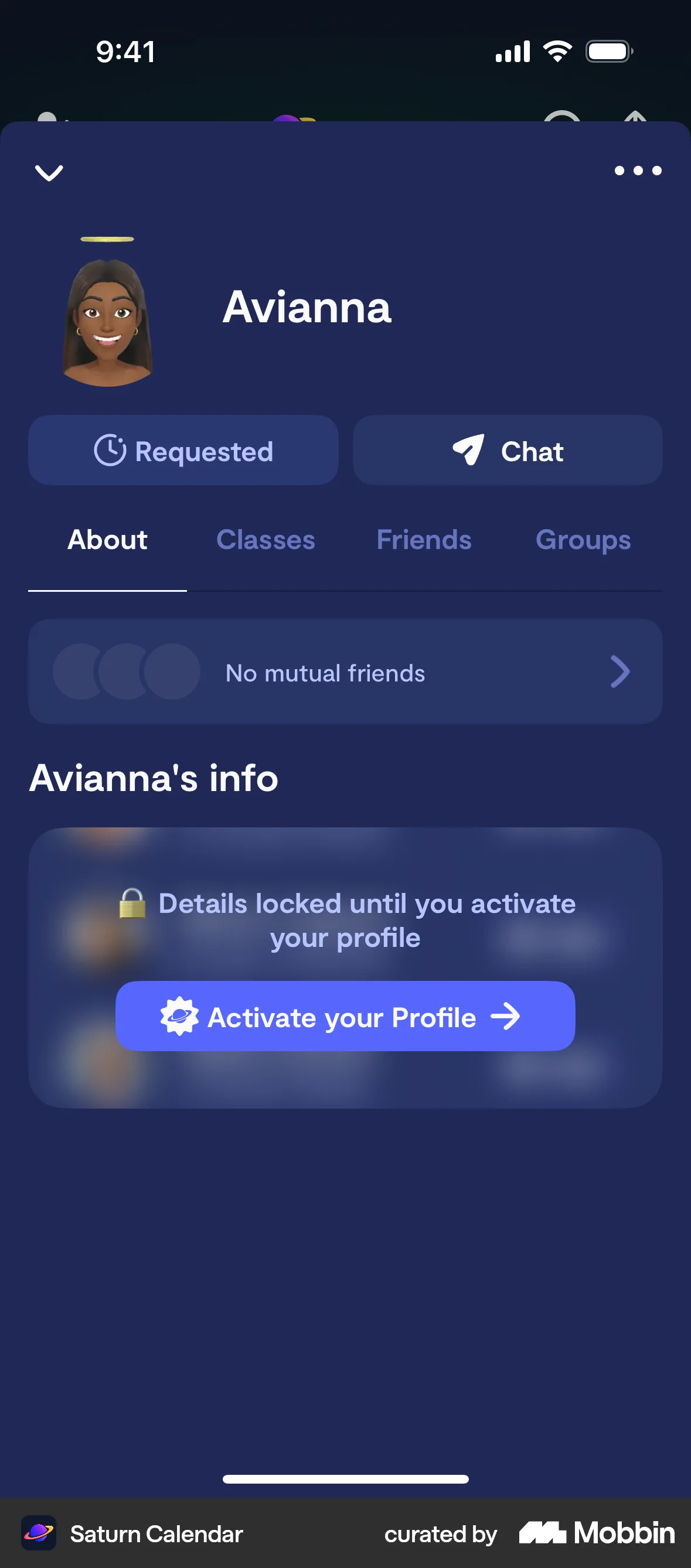Viewport: 691px width, 1568px height.
Task: View the Groups tab
Action: pos(583,540)
